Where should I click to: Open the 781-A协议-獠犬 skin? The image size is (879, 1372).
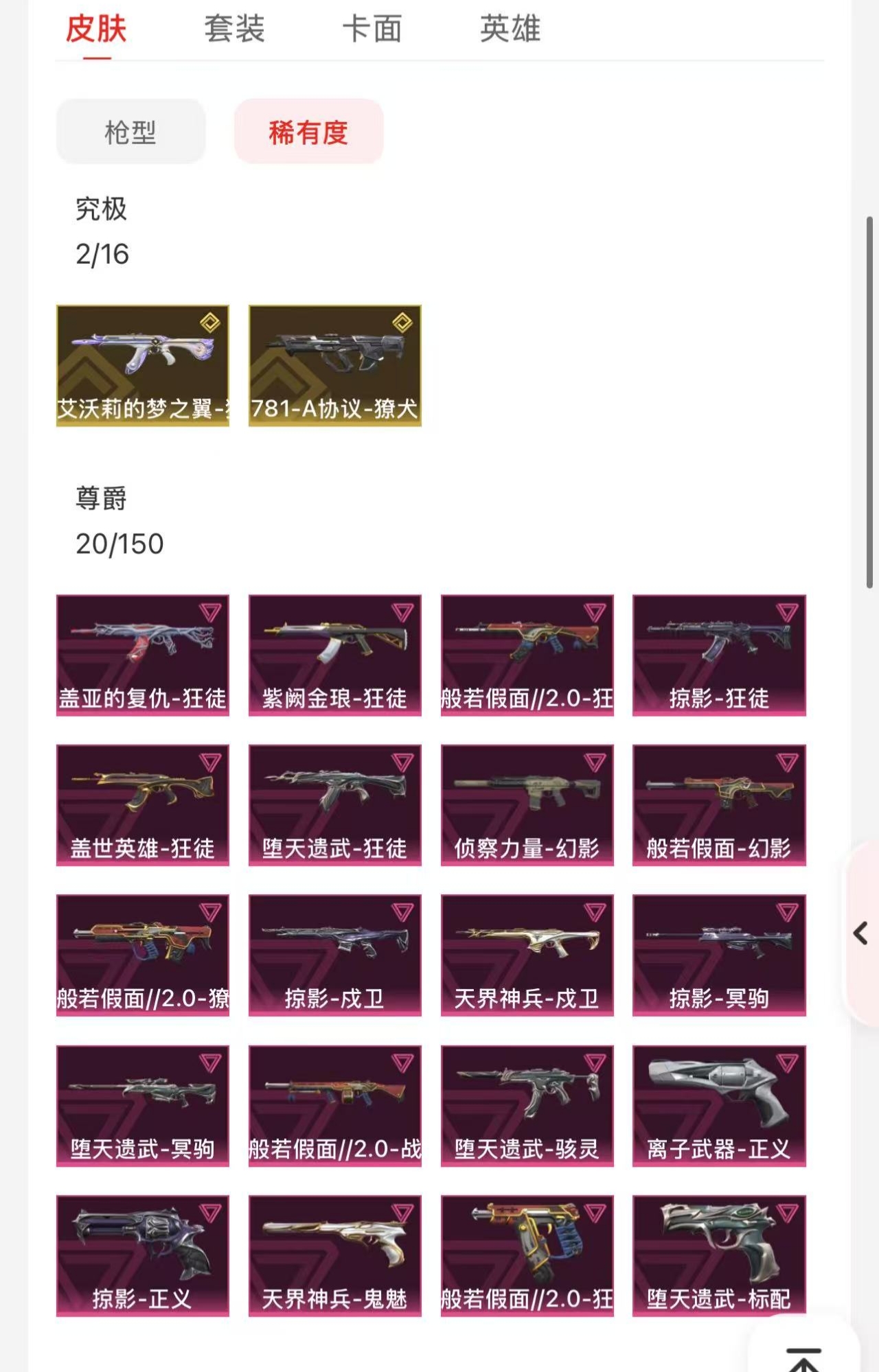(x=335, y=366)
